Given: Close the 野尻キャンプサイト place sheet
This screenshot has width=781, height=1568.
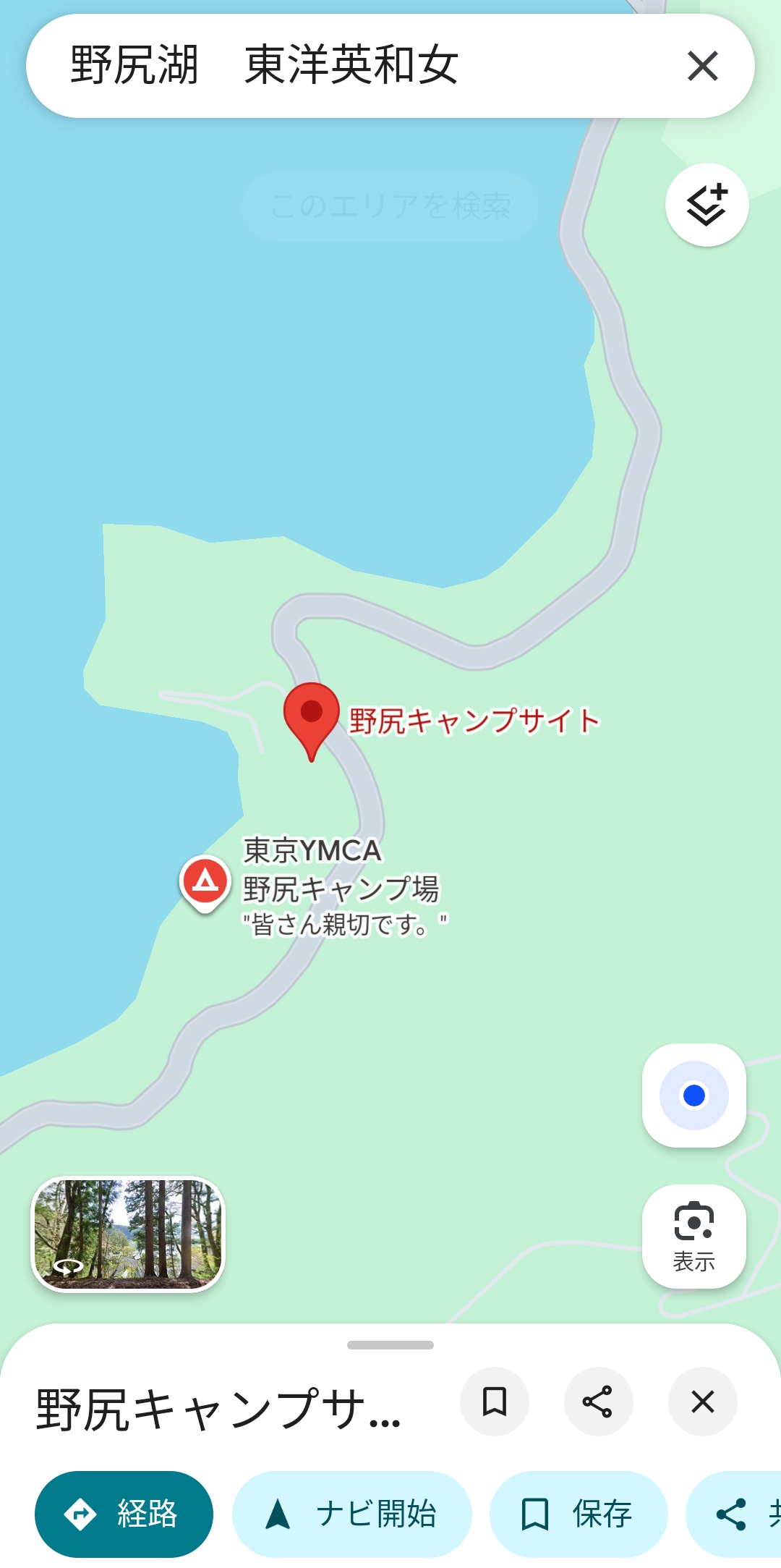Looking at the screenshot, I should [x=702, y=1402].
